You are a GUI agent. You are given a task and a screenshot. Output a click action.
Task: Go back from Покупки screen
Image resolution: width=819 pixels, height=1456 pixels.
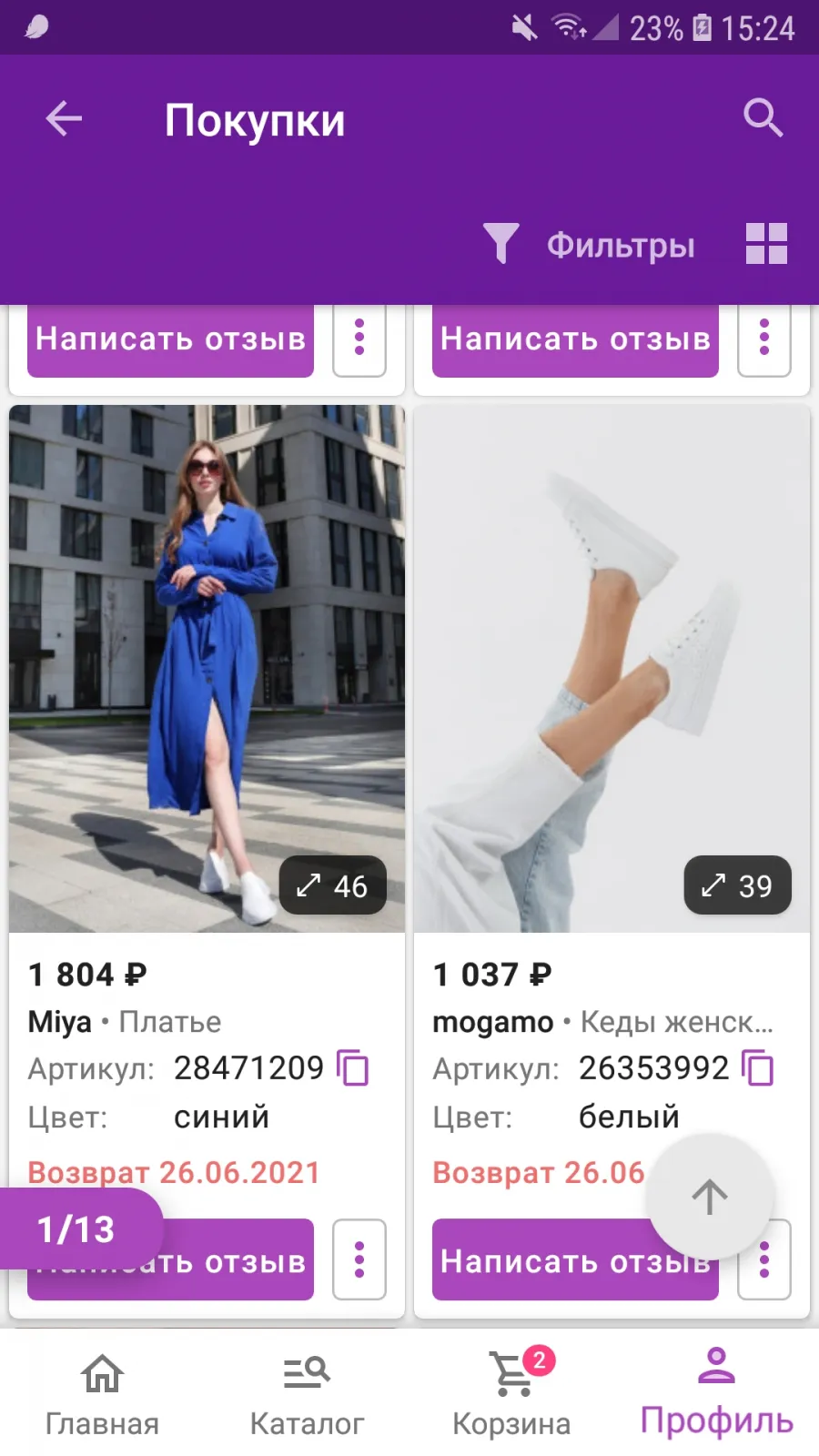click(x=64, y=118)
